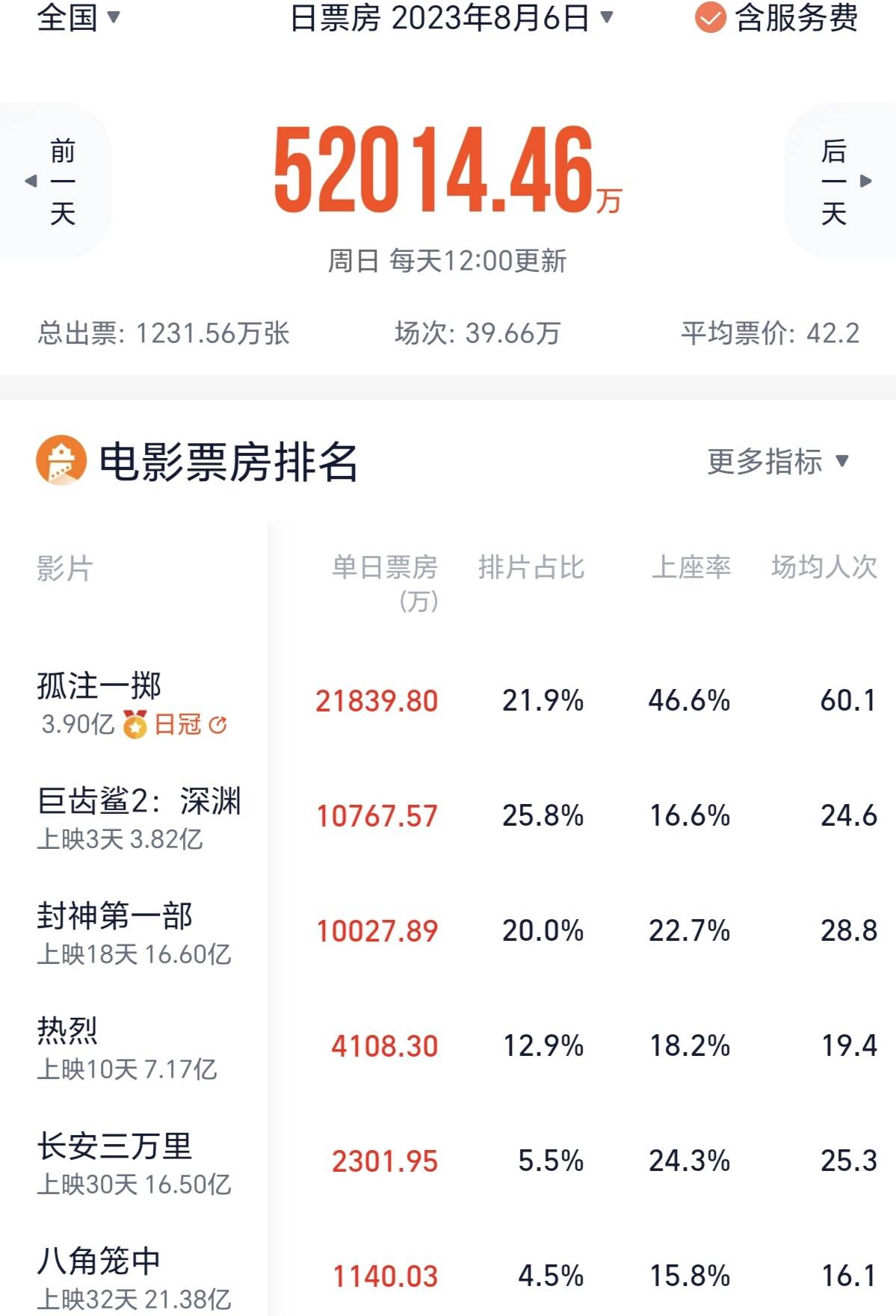
Task: Open details for 热烈
Action: 67,1031
